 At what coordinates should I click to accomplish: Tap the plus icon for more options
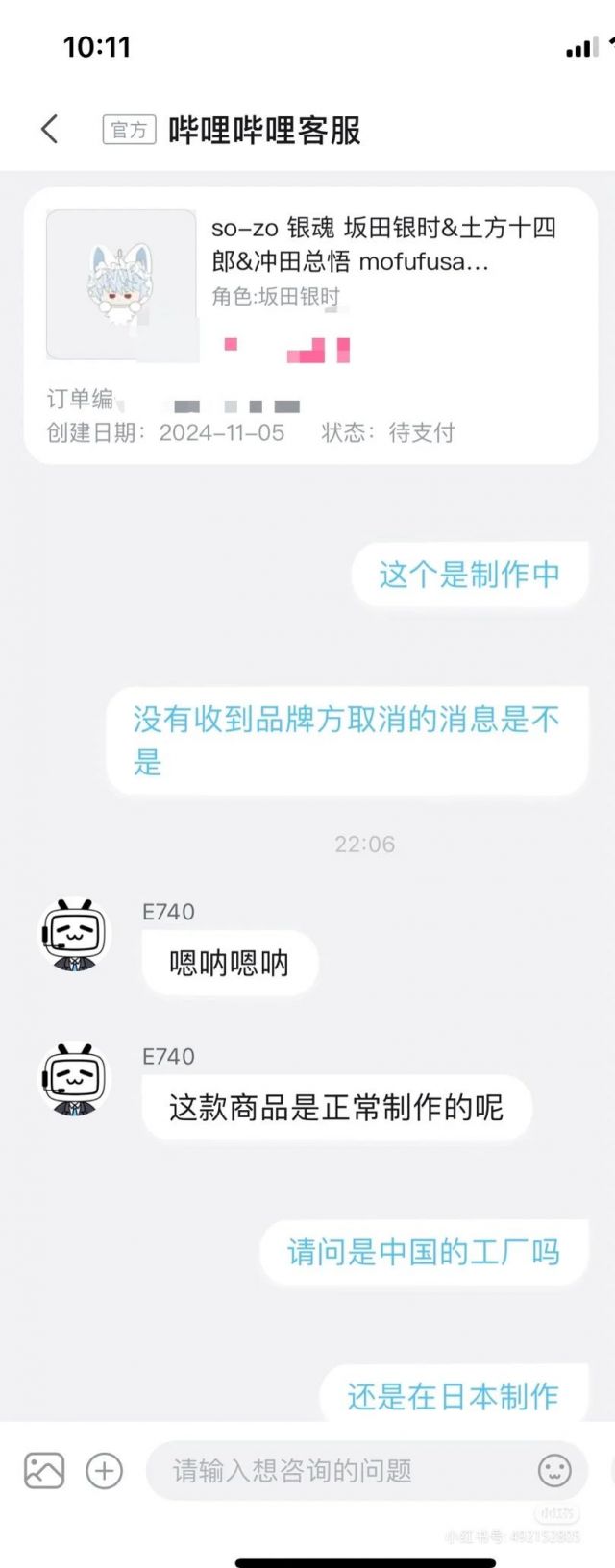(105, 1470)
